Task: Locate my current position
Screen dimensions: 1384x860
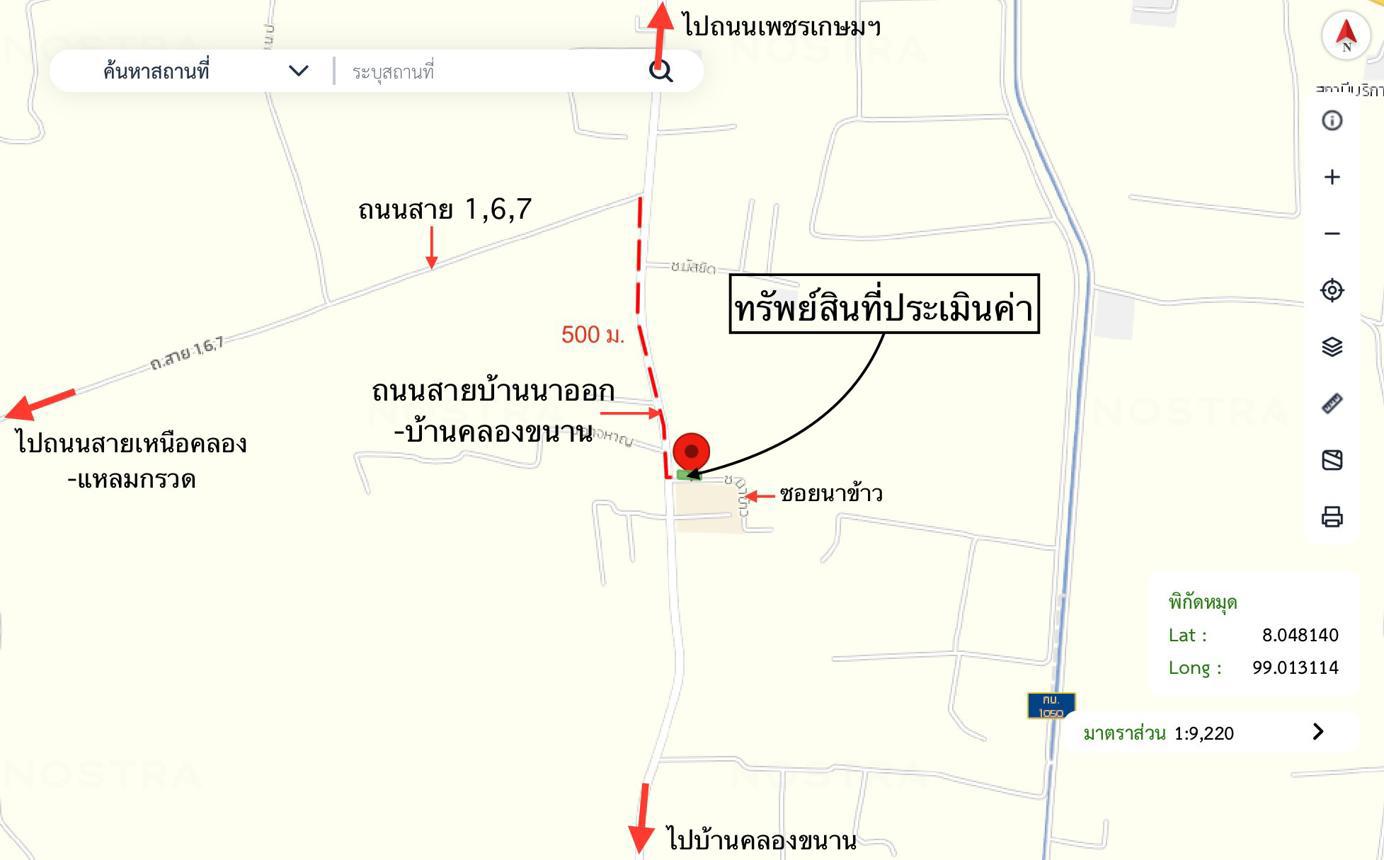Action: click(x=1331, y=290)
